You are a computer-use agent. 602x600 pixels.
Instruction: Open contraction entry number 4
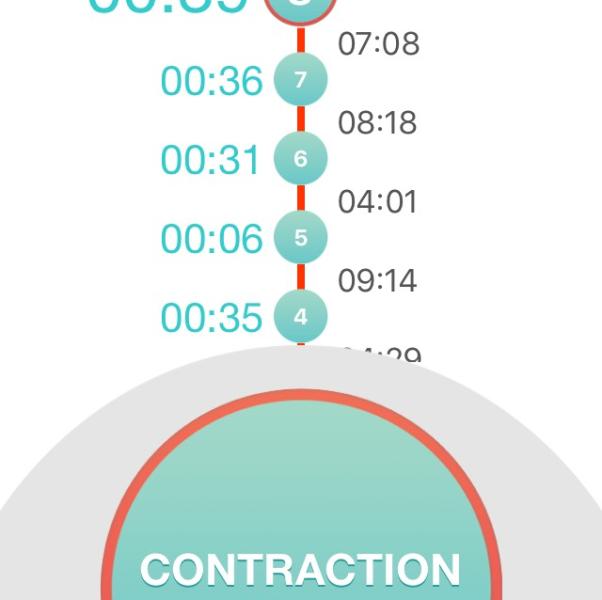tap(301, 316)
